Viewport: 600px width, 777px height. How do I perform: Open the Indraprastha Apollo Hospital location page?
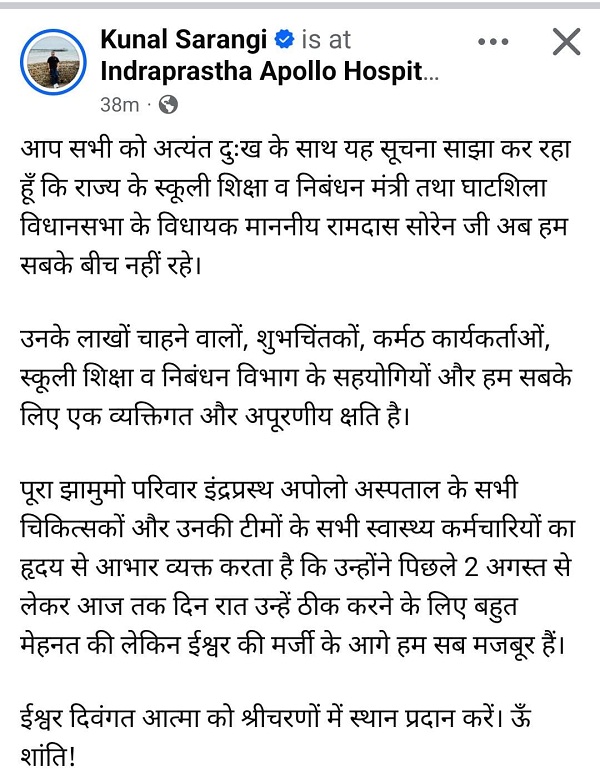coord(268,73)
